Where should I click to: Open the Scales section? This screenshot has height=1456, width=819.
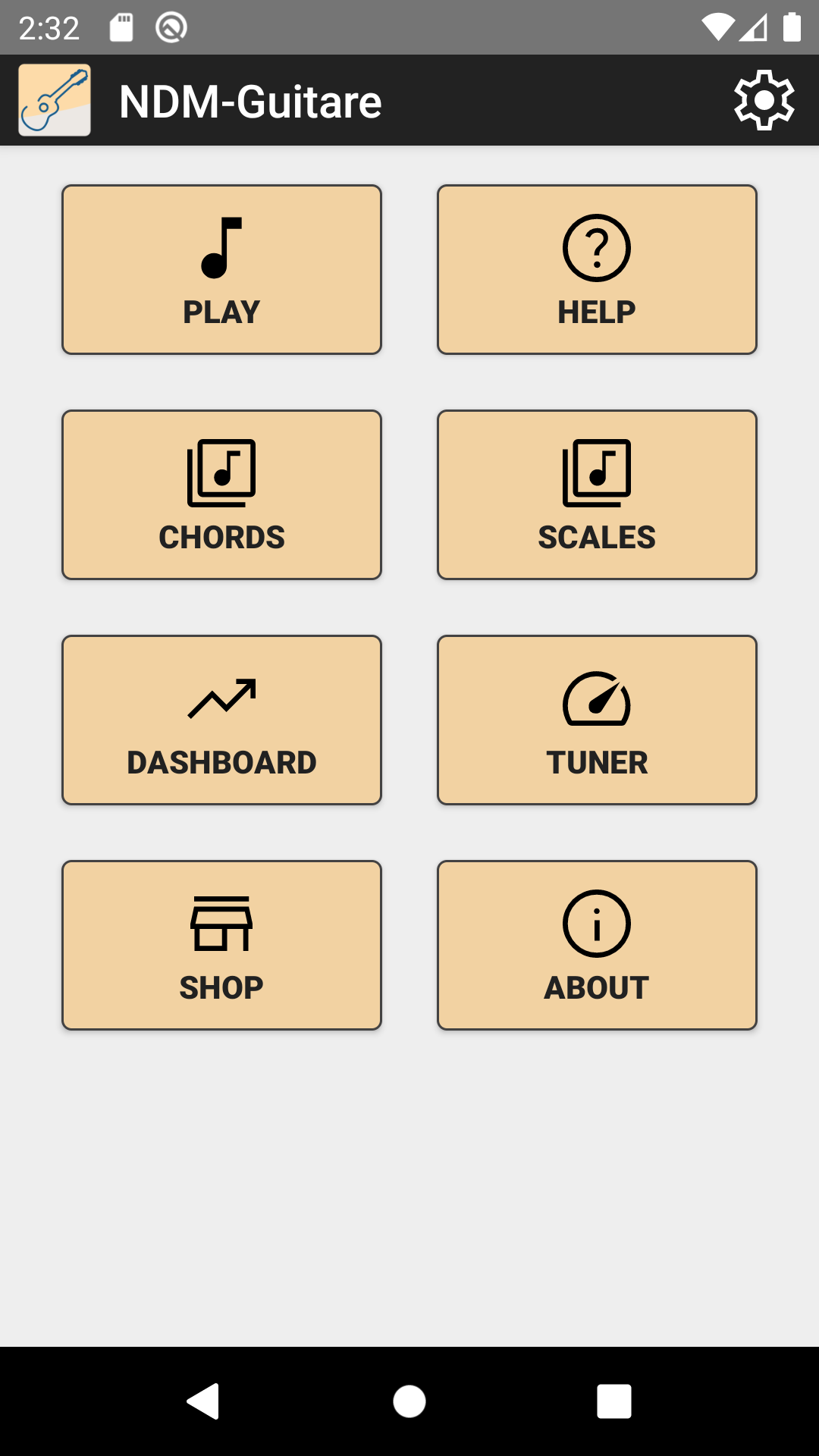click(597, 494)
